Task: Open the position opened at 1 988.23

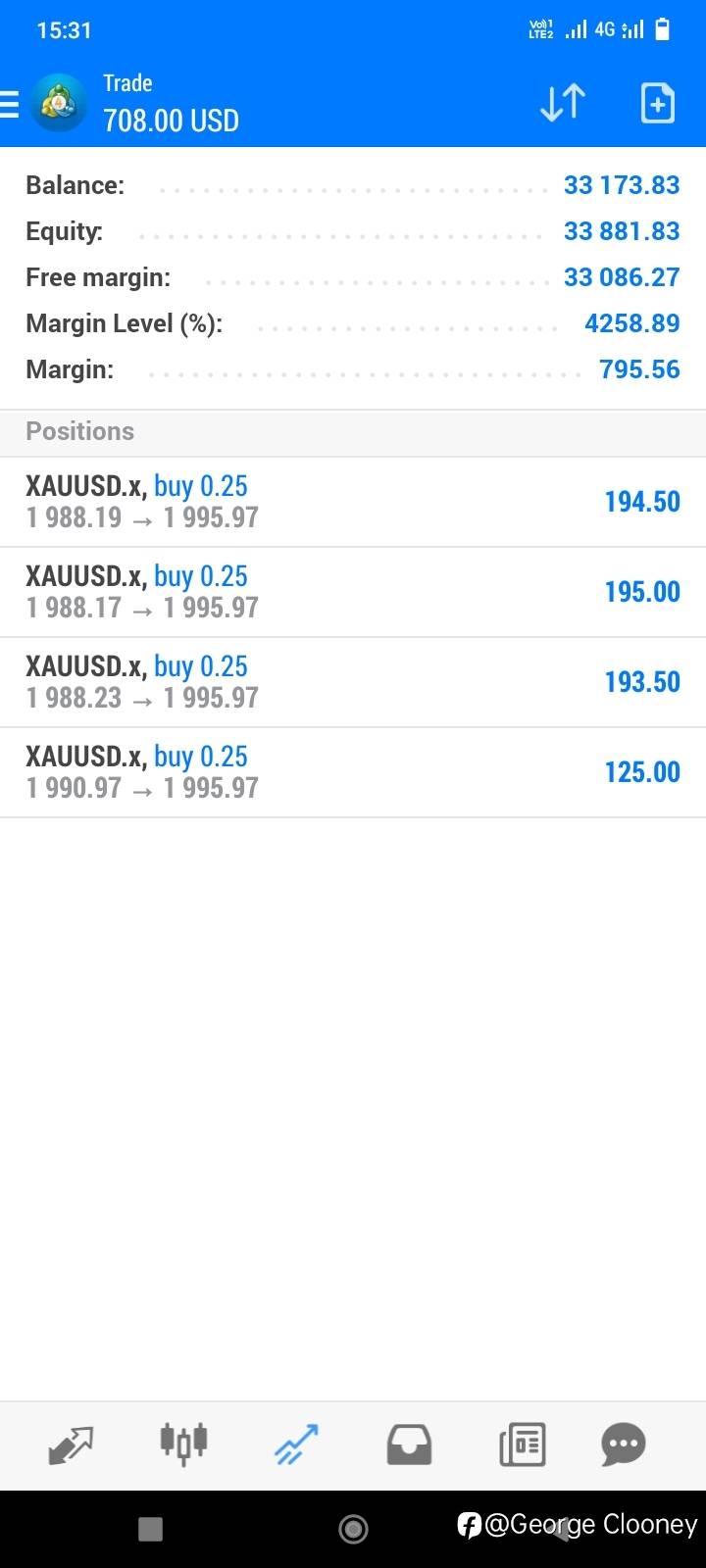Action: pos(353,682)
